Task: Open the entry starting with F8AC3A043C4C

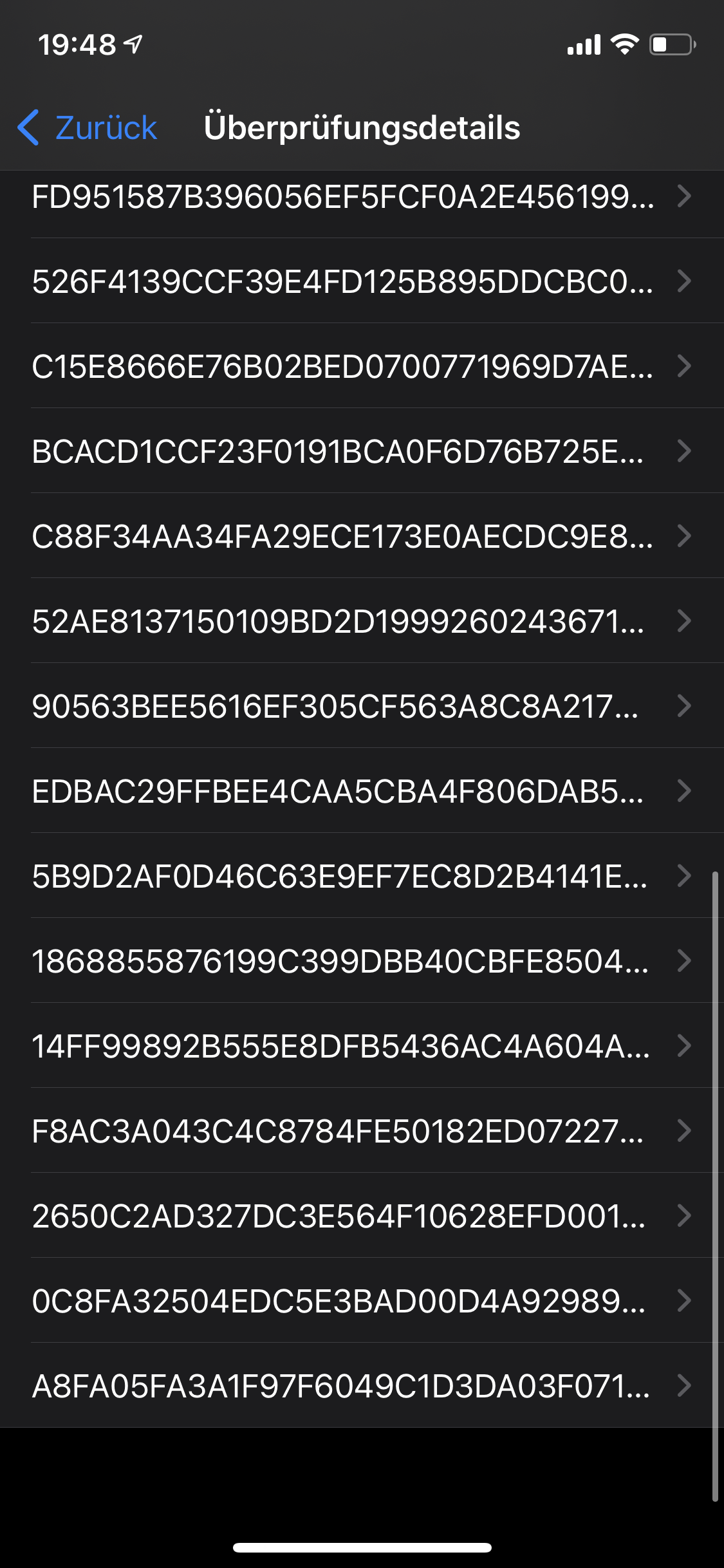Action: tap(360, 1131)
